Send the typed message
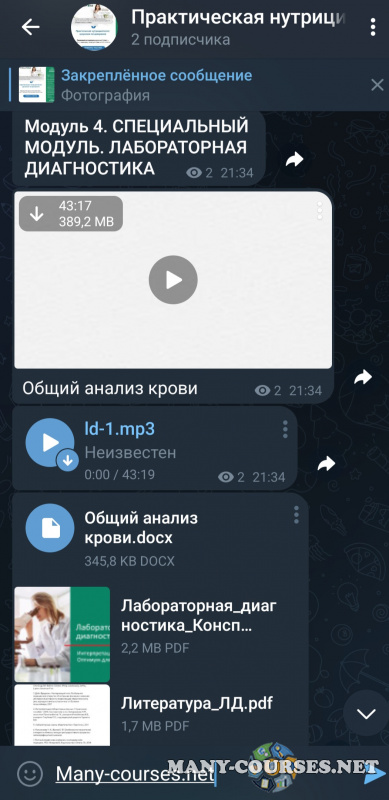This screenshot has height=800, width=389. coord(374,773)
